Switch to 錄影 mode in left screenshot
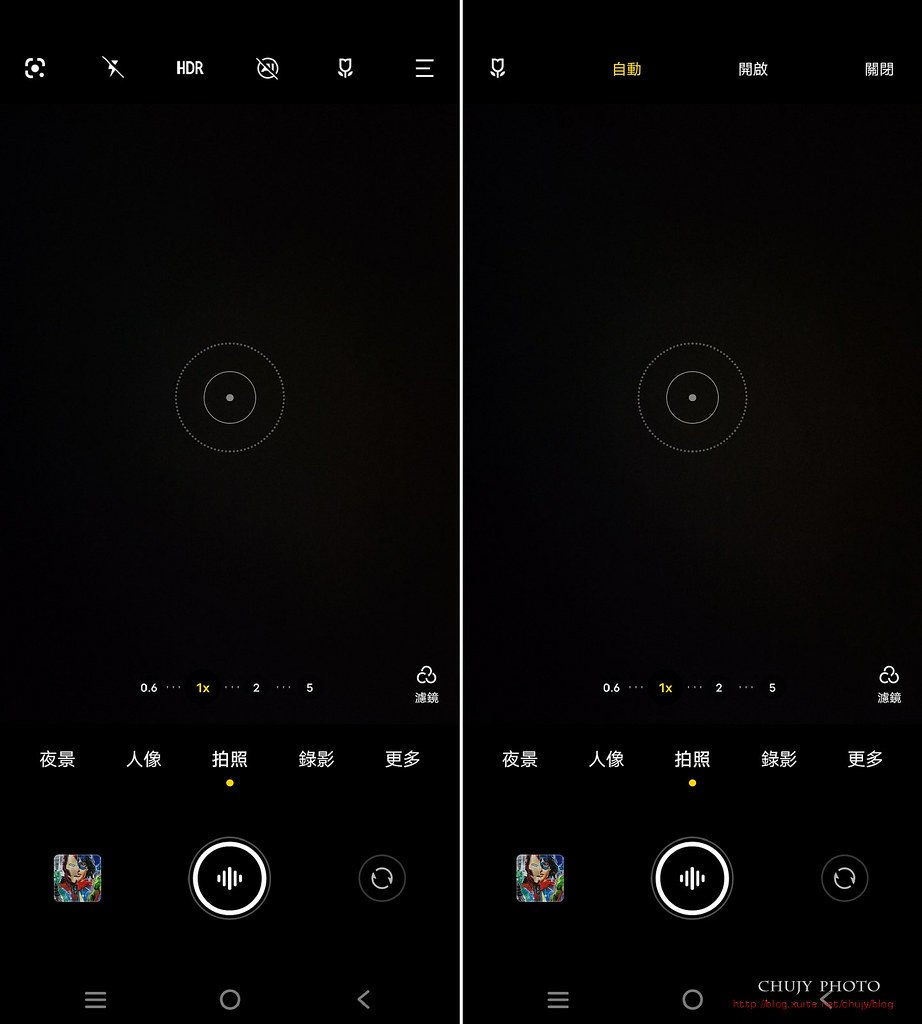The height and width of the screenshot is (1024, 922). coord(316,759)
